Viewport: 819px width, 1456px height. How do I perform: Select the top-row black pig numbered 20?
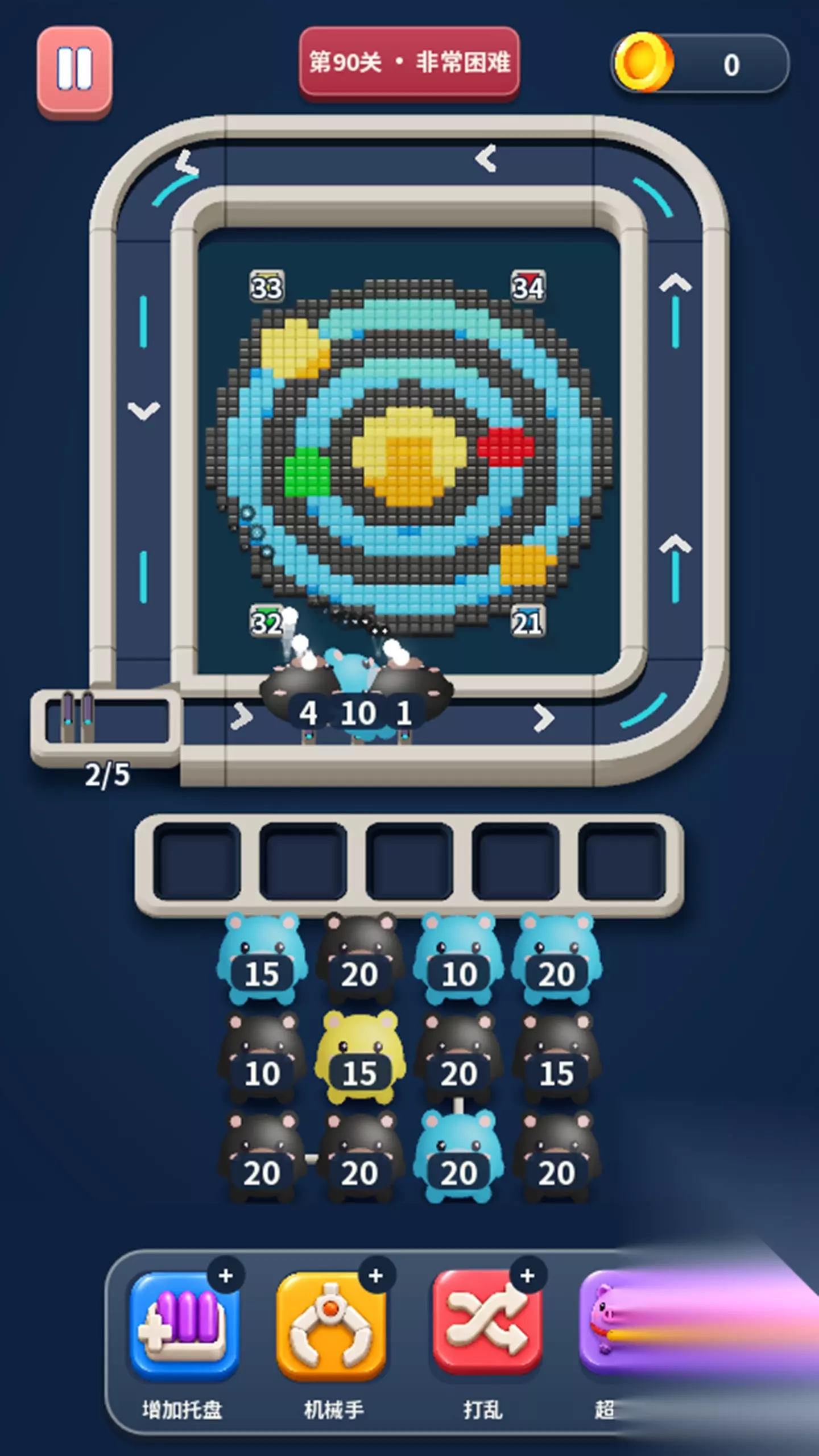tap(360, 958)
